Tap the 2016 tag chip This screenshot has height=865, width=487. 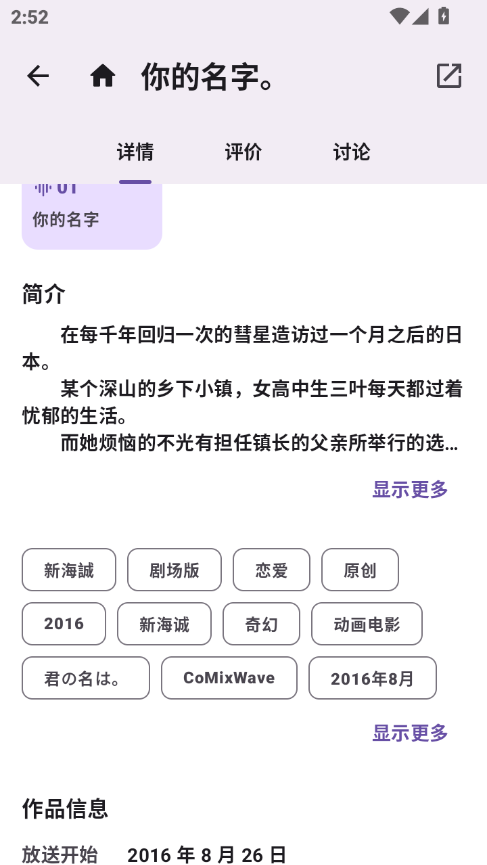(x=64, y=624)
